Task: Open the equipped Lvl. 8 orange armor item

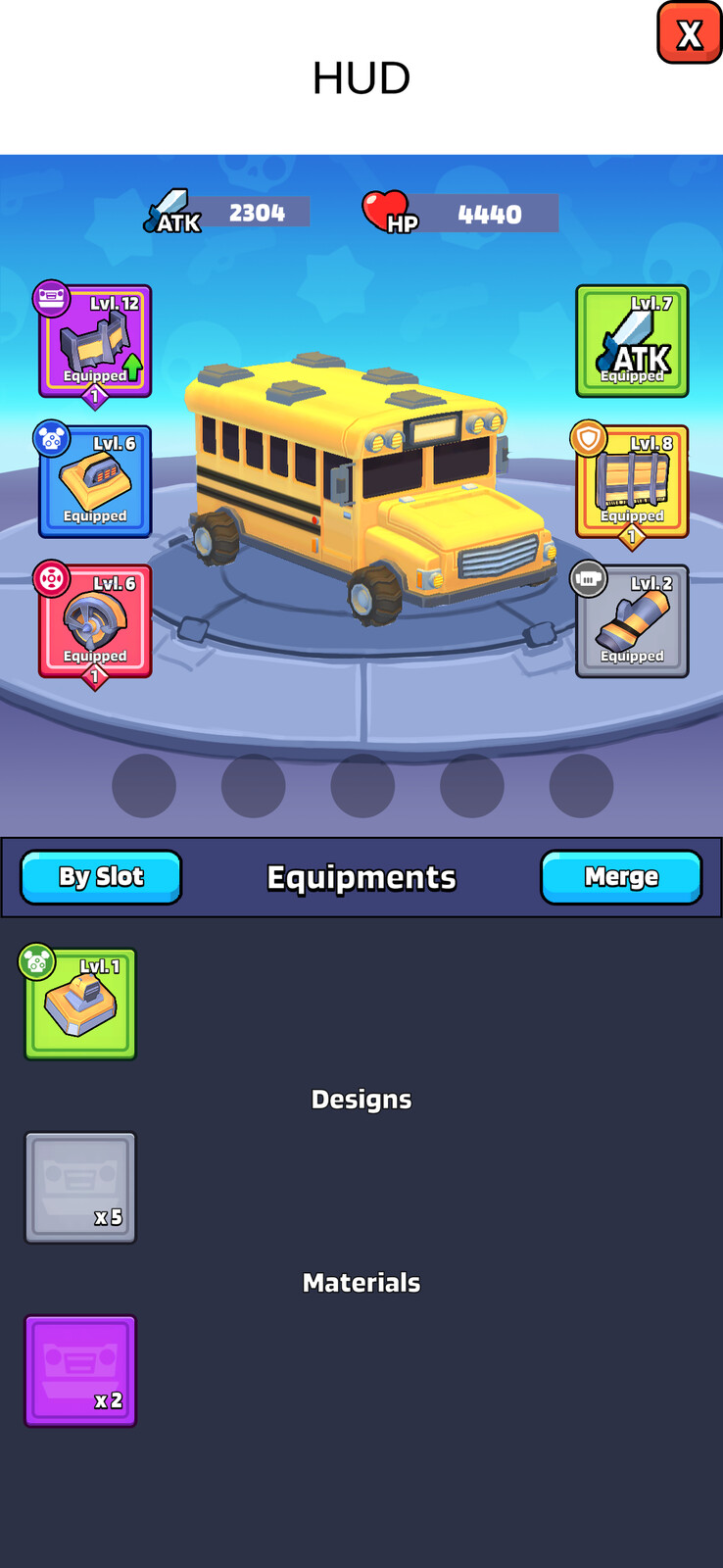Action: pos(632,481)
